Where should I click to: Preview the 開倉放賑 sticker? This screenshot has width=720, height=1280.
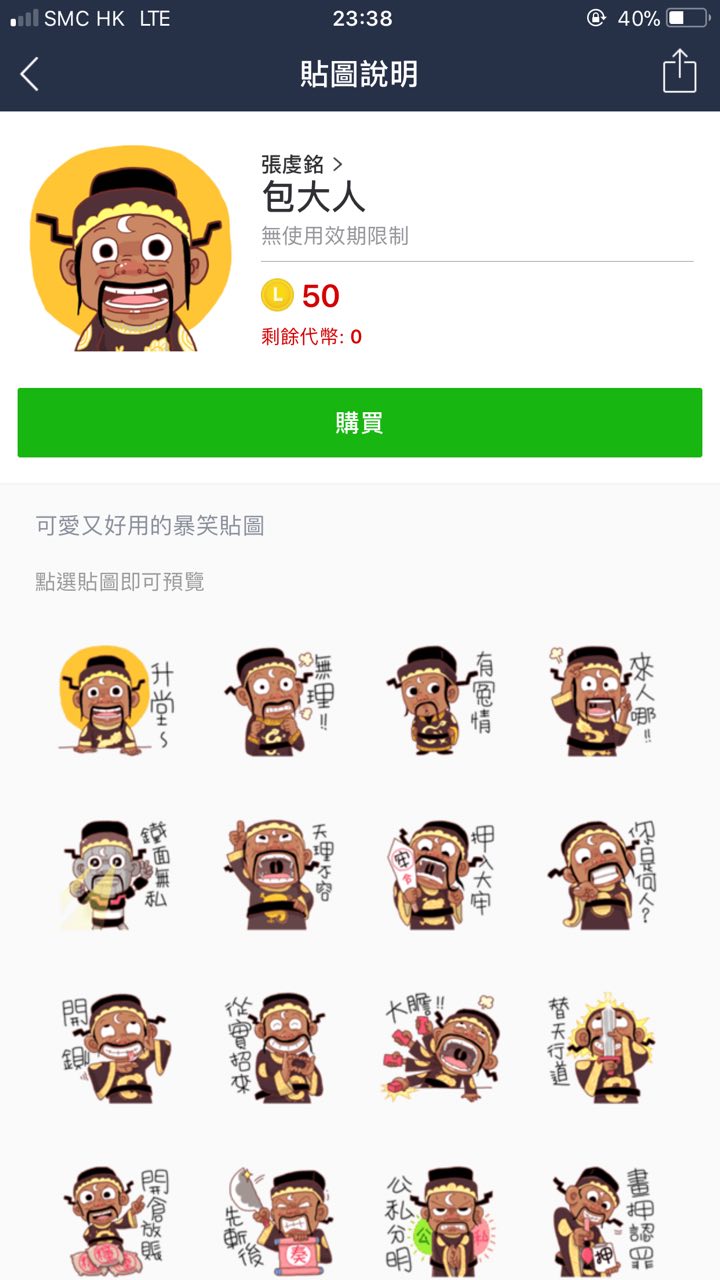[115, 1220]
